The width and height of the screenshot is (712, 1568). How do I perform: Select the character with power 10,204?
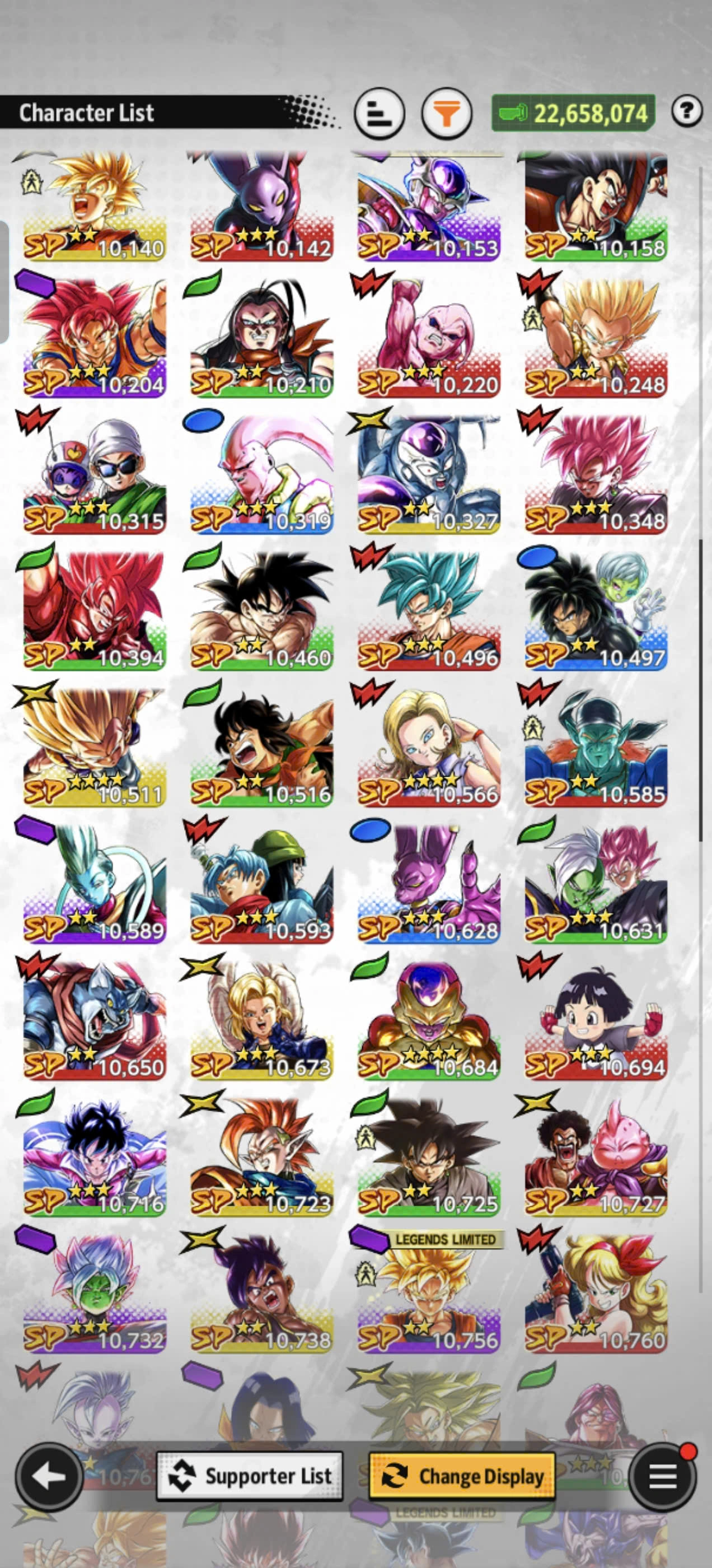[95, 338]
